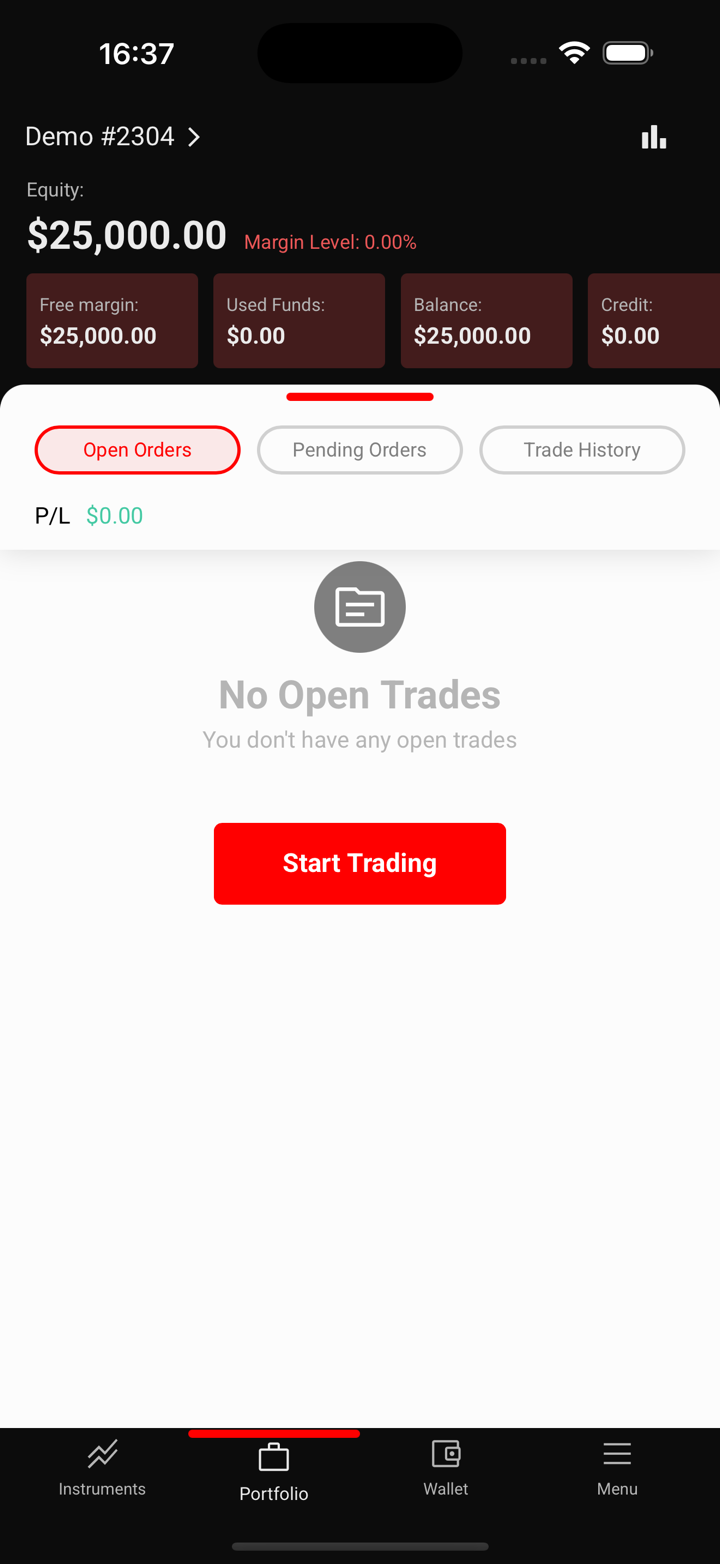Switch to Pending Orders
This screenshot has height=1564, width=720.
[x=360, y=450]
